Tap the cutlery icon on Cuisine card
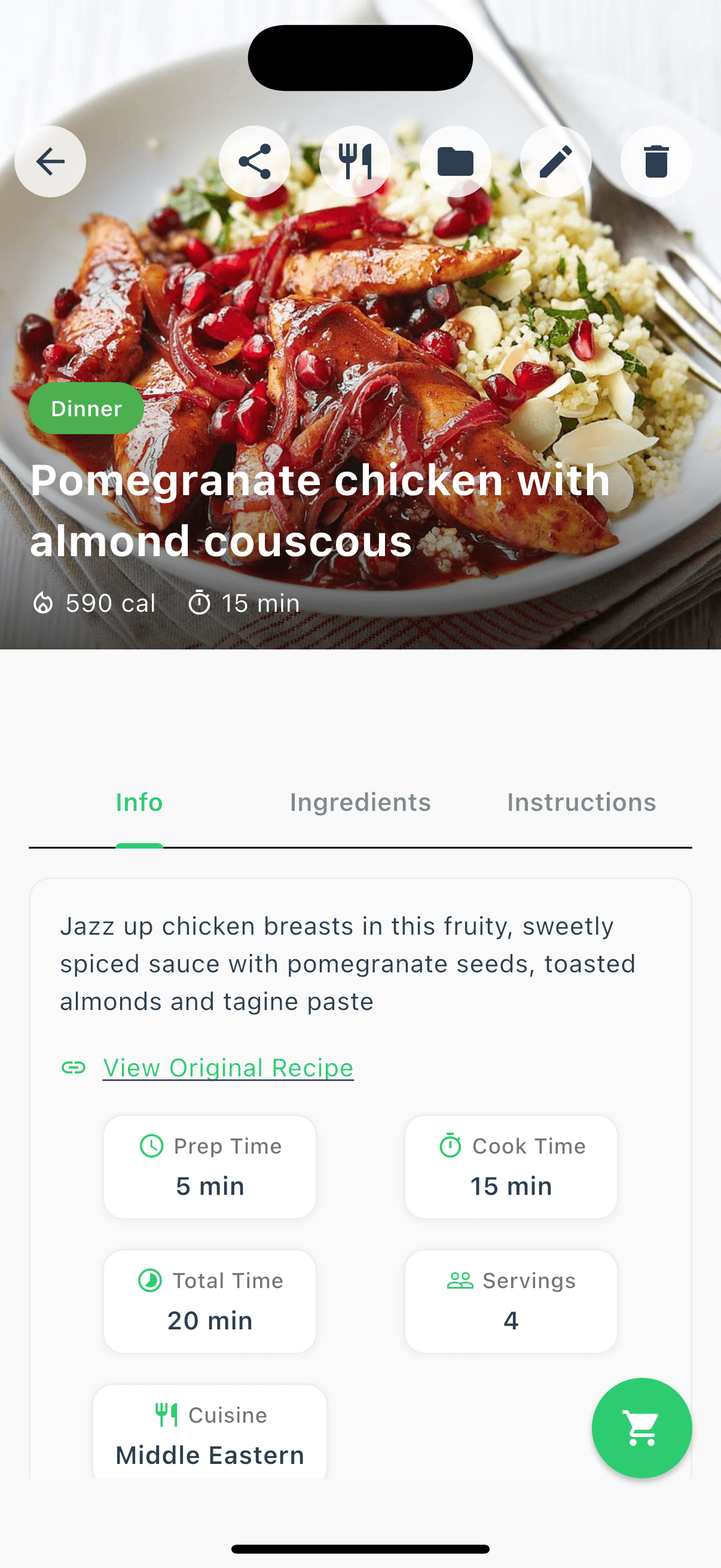 pos(166,1416)
